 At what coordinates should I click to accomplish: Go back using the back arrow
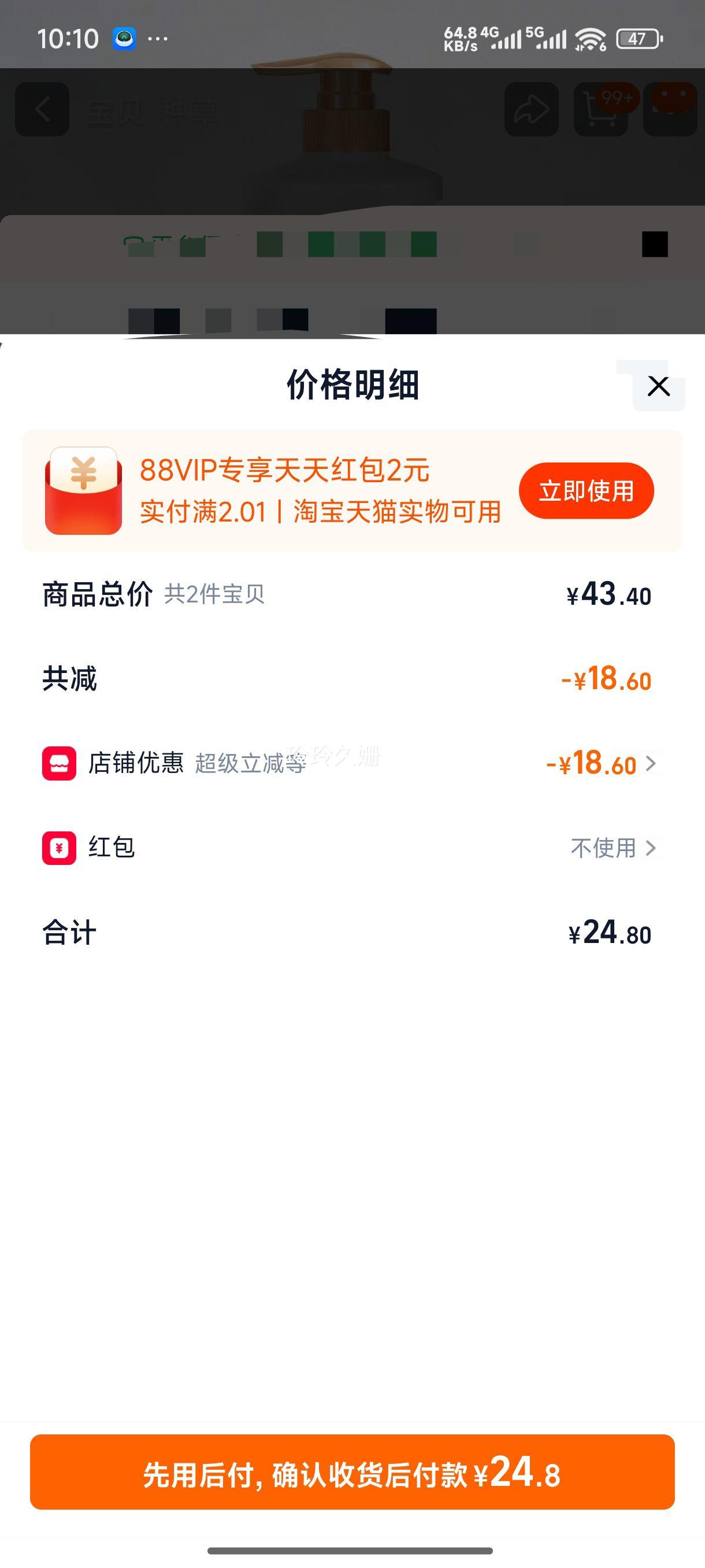(x=43, y=111)
